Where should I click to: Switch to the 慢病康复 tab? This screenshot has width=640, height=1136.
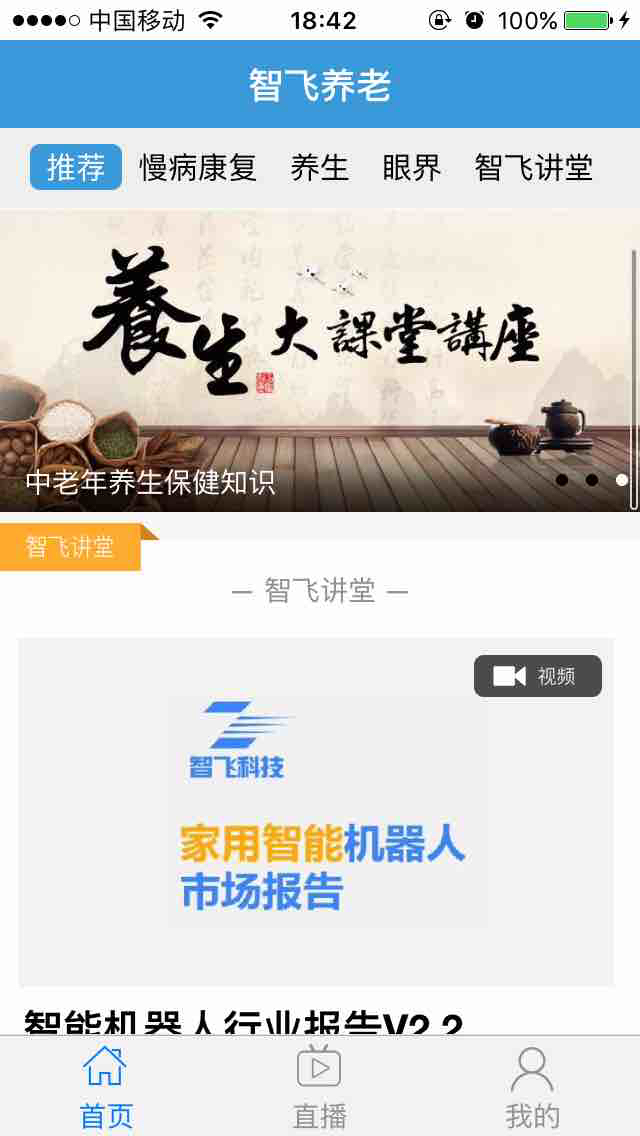click(198, 167)
